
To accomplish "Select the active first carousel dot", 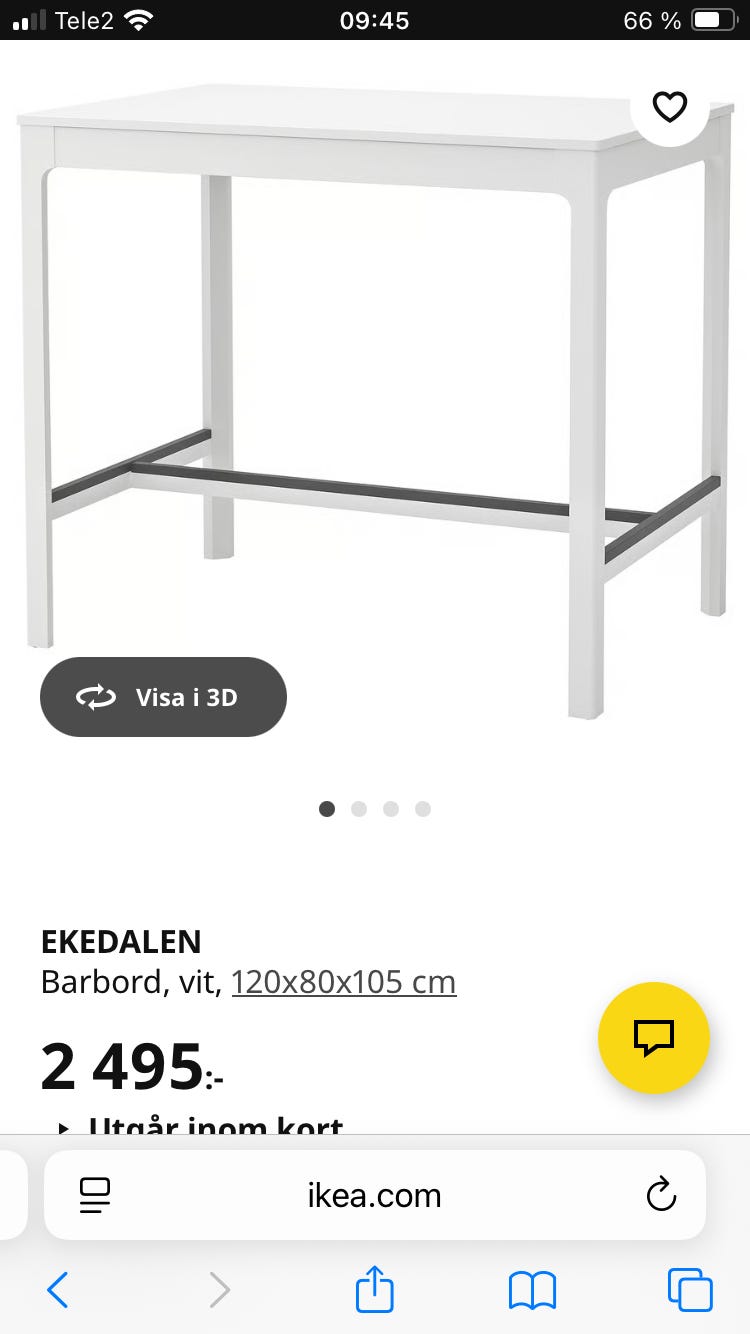I will (x=327, y=809).
